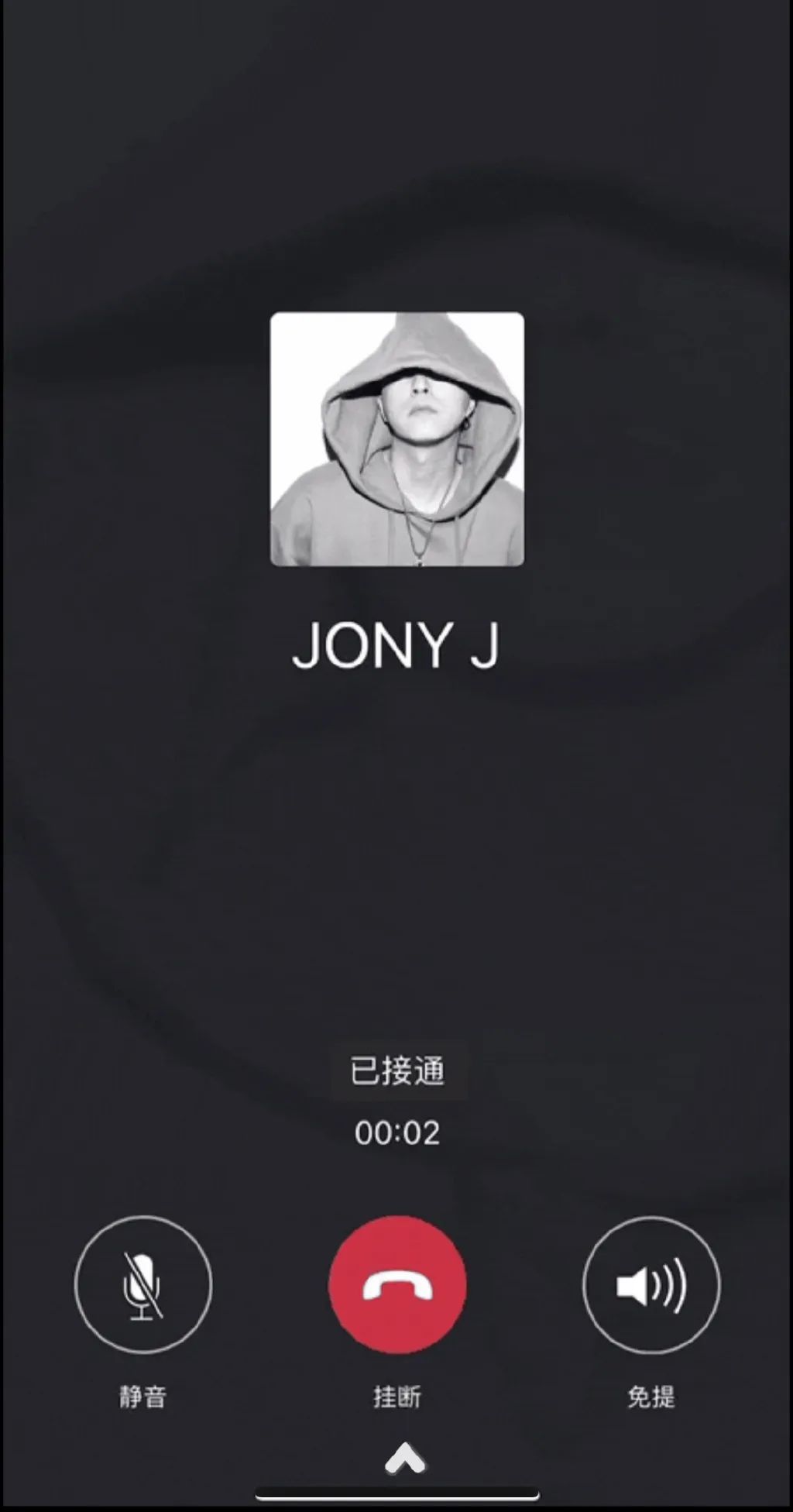Open JONY J's profile picture
This screenshot has height=1512, width=793.
[x=397, y=440]
